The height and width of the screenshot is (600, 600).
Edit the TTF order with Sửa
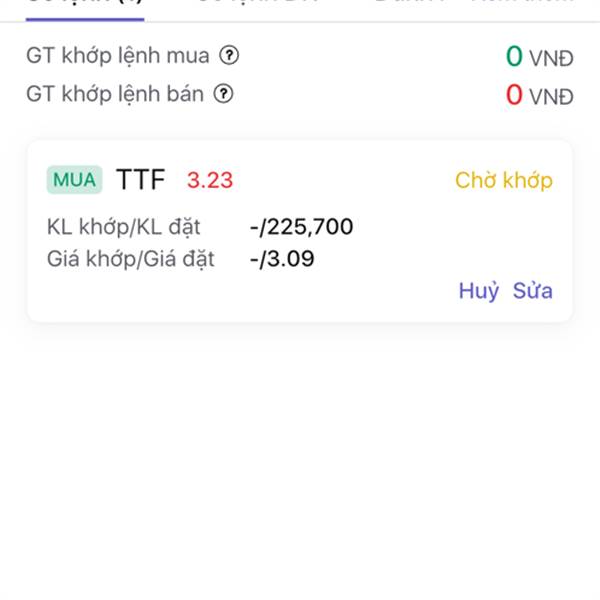coord(532,291)
